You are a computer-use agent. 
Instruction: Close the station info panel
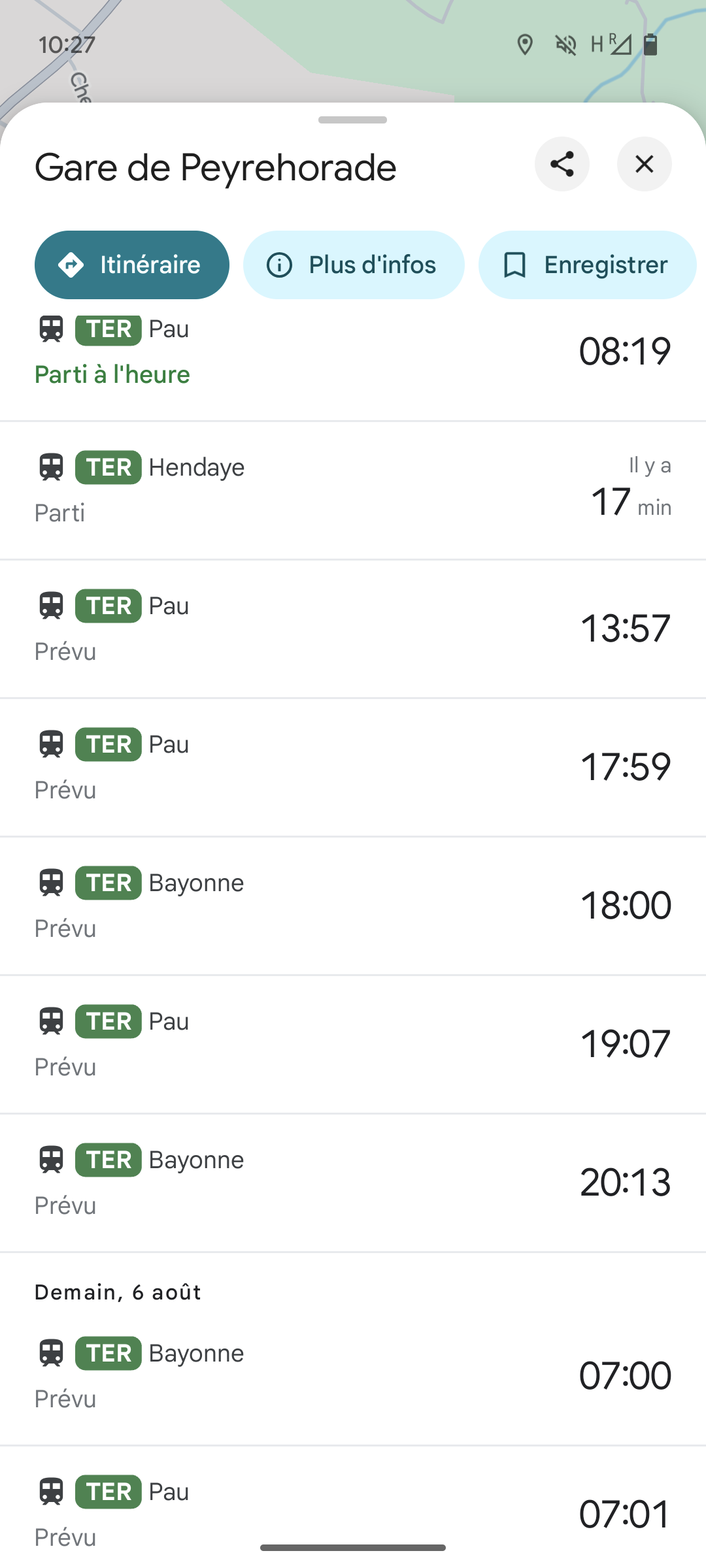(645, 164)
